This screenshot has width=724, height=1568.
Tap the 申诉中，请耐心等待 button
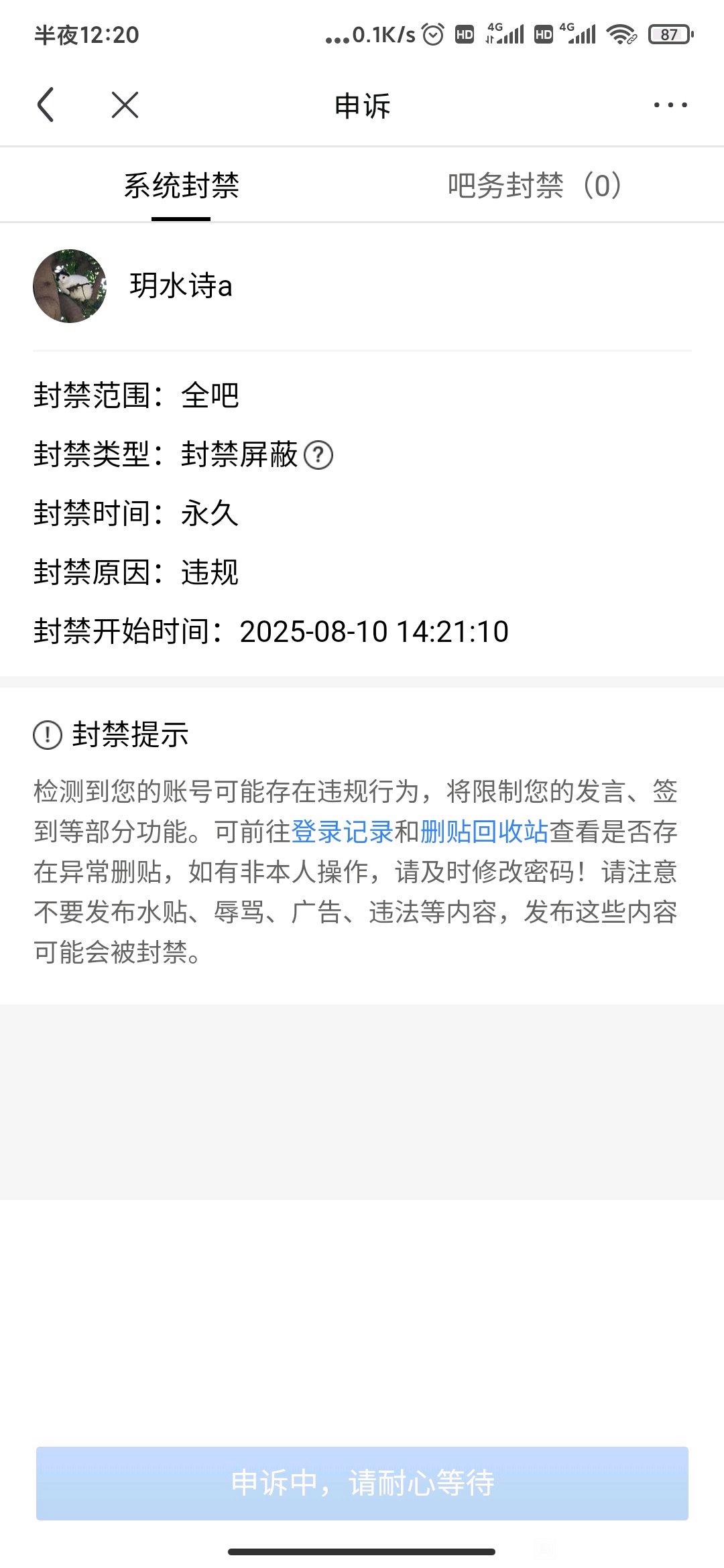click(362, 1483)
